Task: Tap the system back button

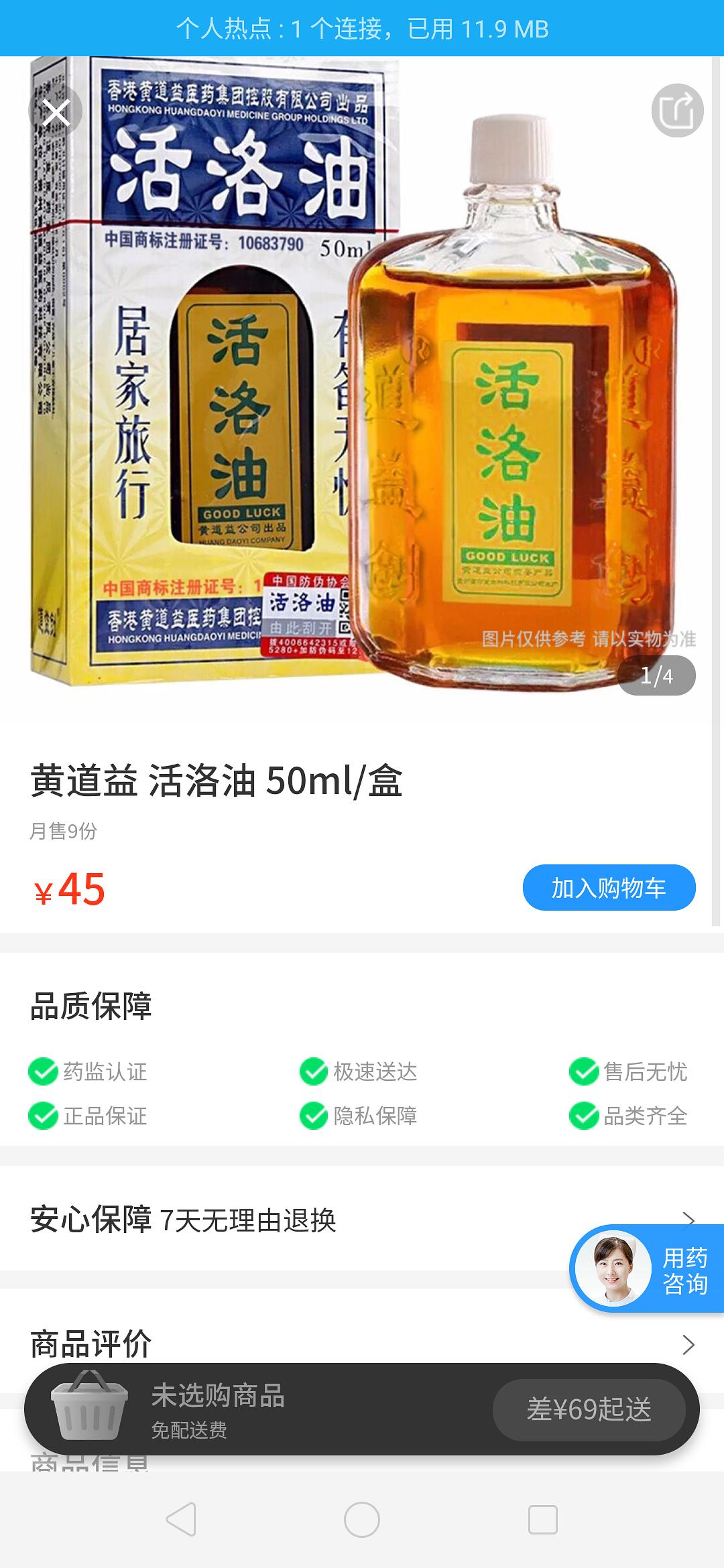Action: (x=181, y=1519)
